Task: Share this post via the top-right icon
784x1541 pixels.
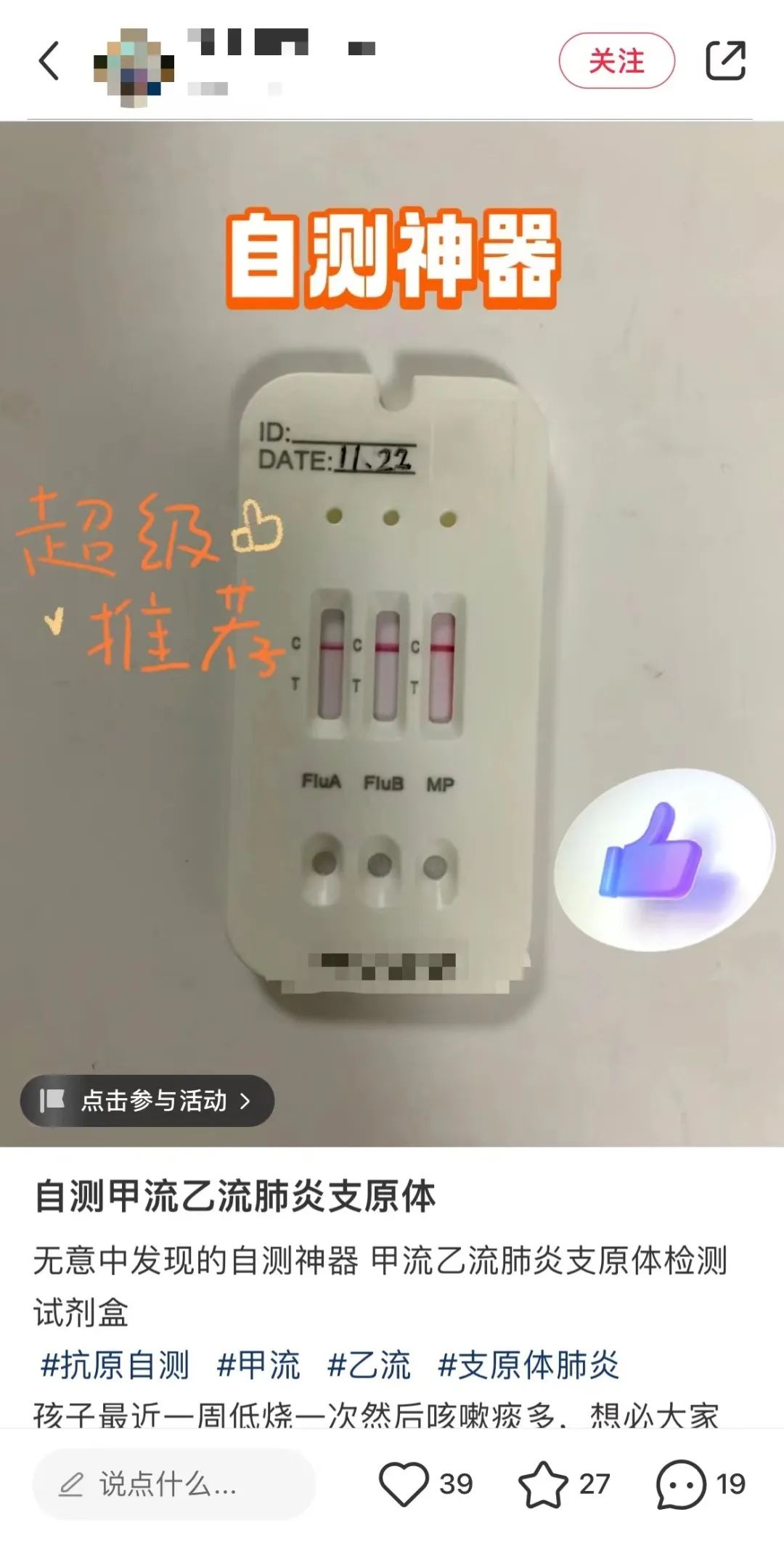Action: coord(726,60)
